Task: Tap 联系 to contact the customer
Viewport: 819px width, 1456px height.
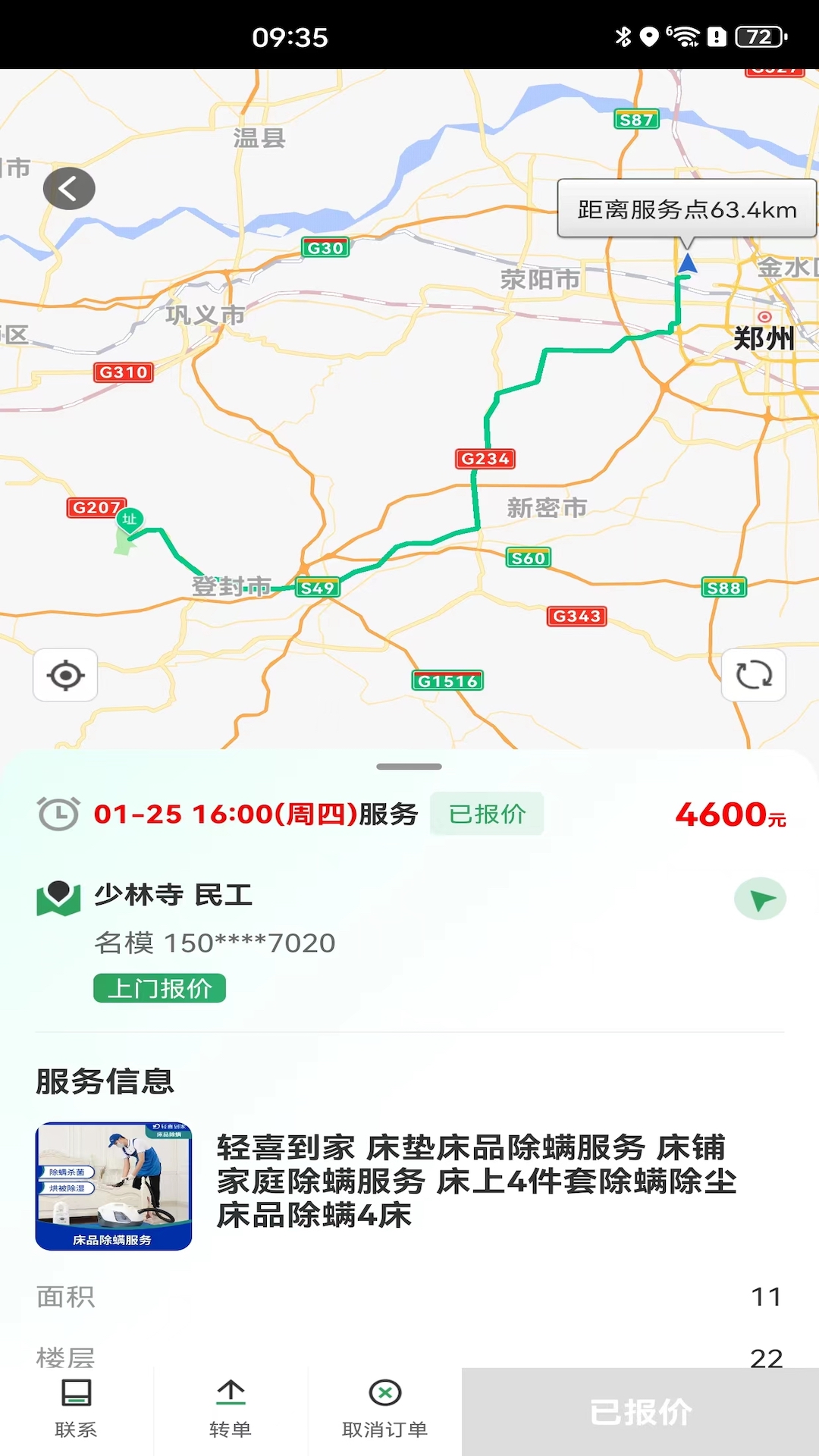Action: (x=76, y=1410)
